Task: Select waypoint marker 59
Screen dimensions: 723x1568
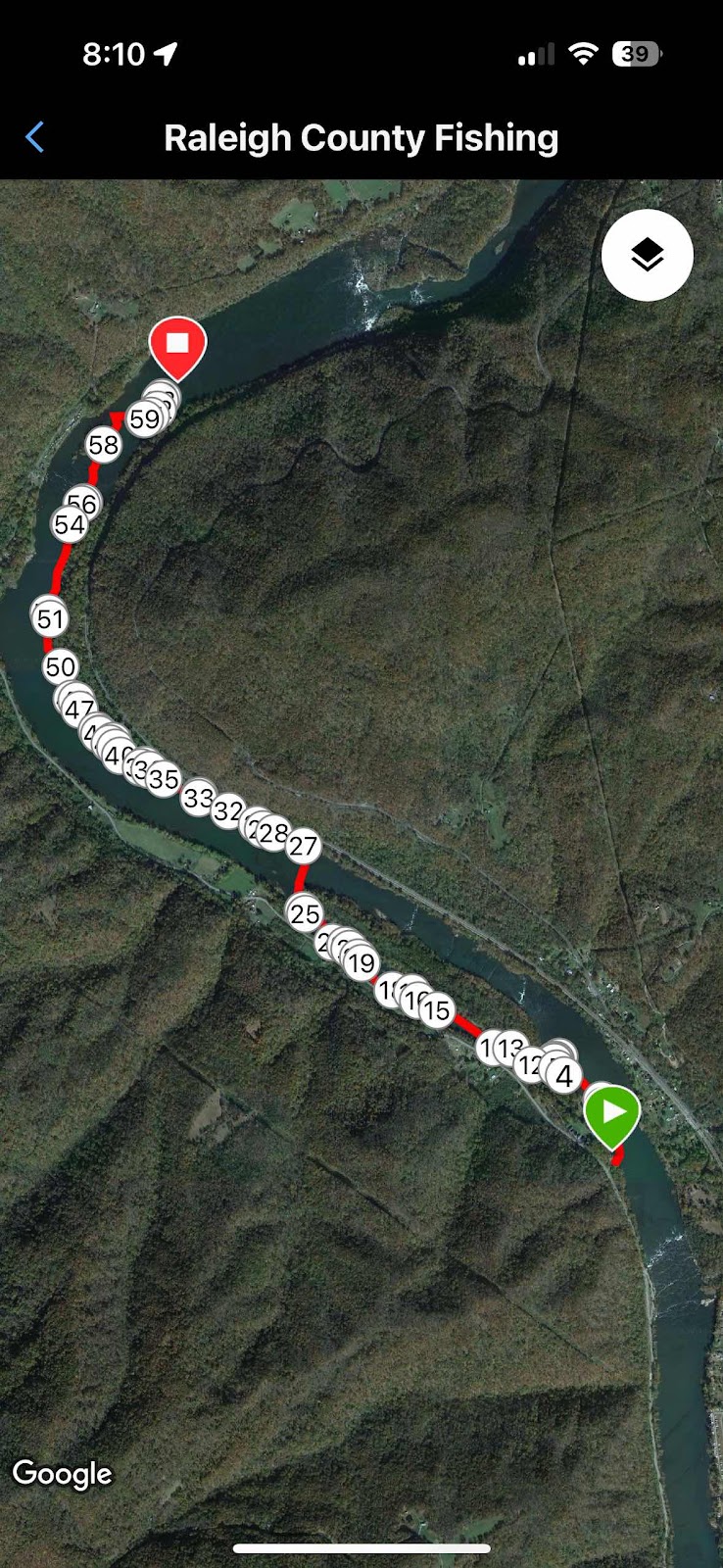Action: [144, 420]
